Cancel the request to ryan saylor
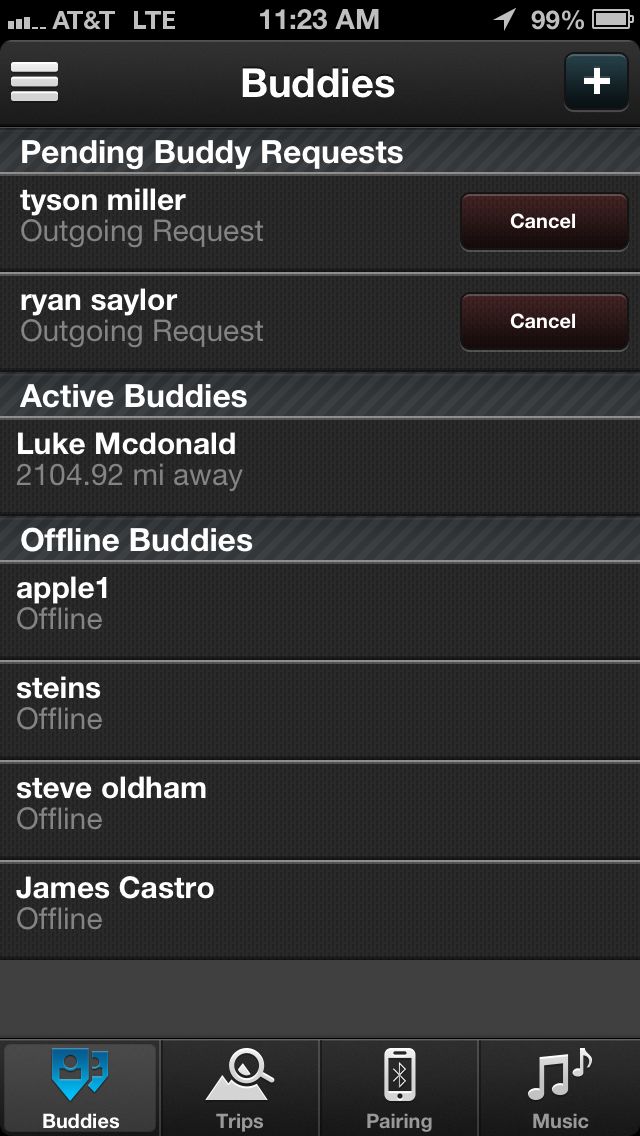This screenshot has width=640, height=1136. point(544,322)
